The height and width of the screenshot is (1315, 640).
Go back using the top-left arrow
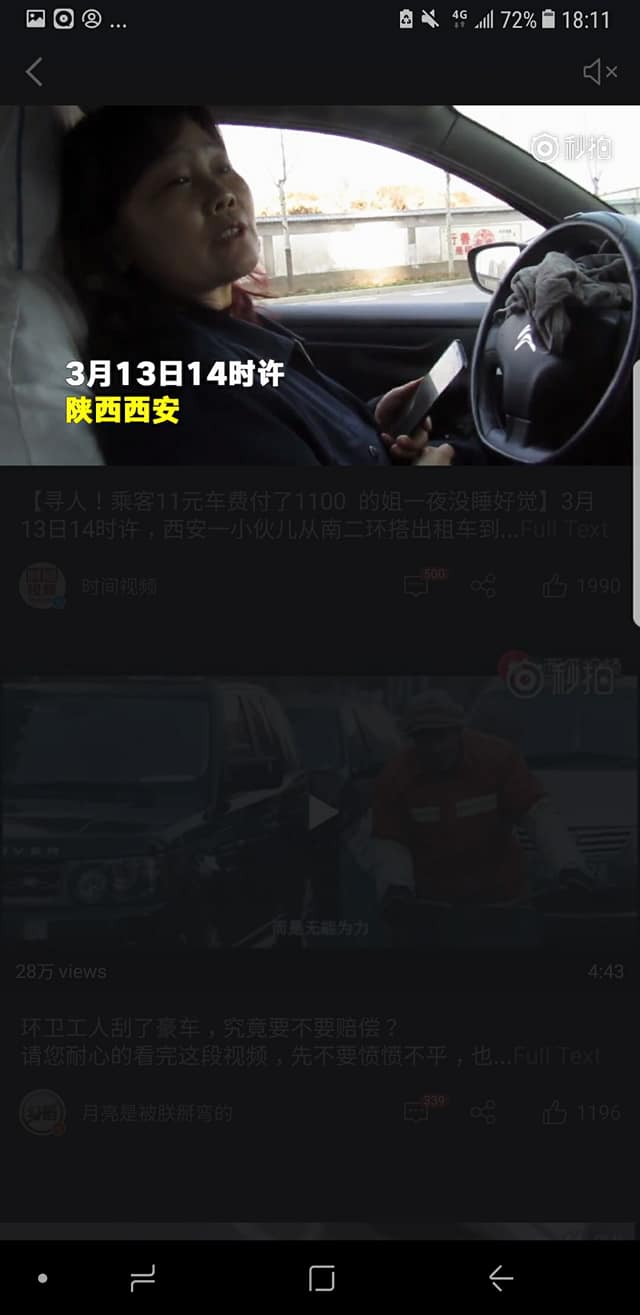click(x=34, y=72)
